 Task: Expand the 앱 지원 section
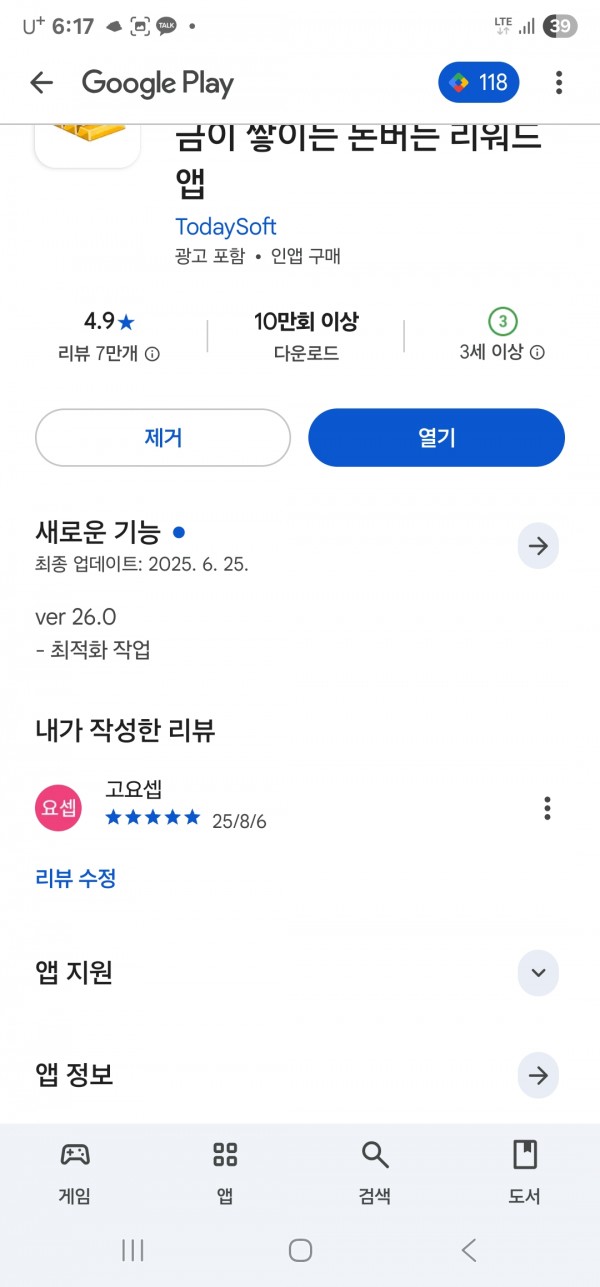(x=538, y=972)
